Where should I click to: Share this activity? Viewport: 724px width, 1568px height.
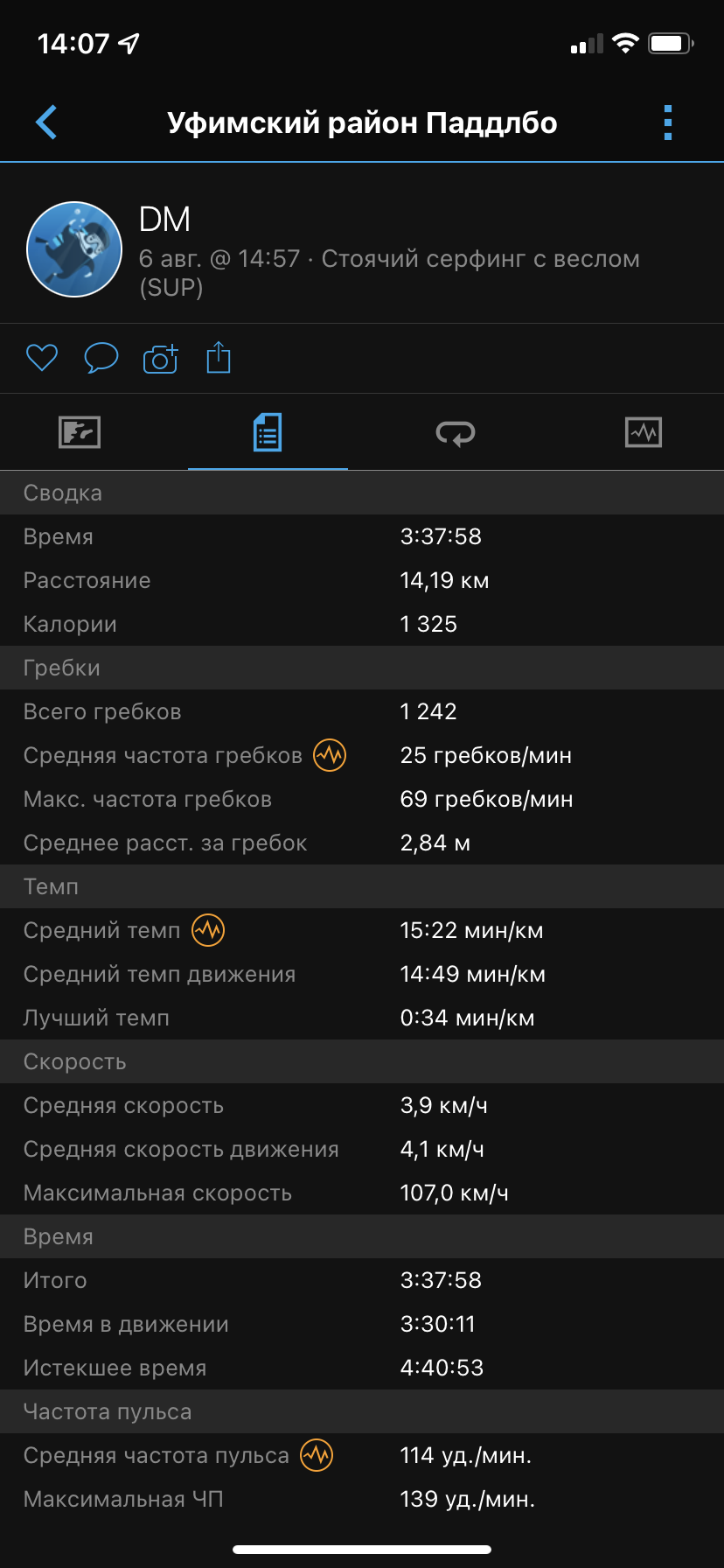tap(219, 357)
